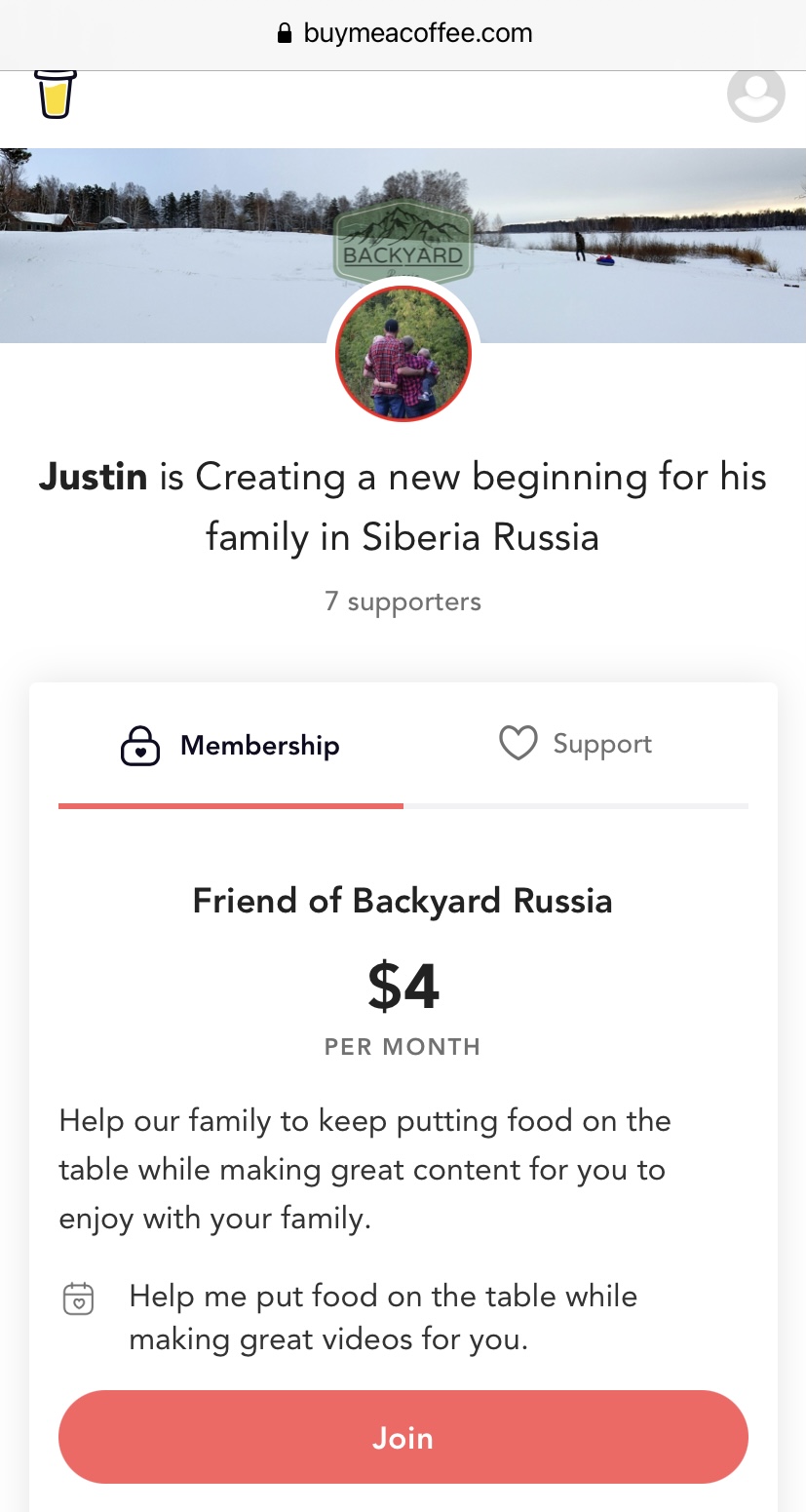Switch to the Support tab

[x=575, y=745]
